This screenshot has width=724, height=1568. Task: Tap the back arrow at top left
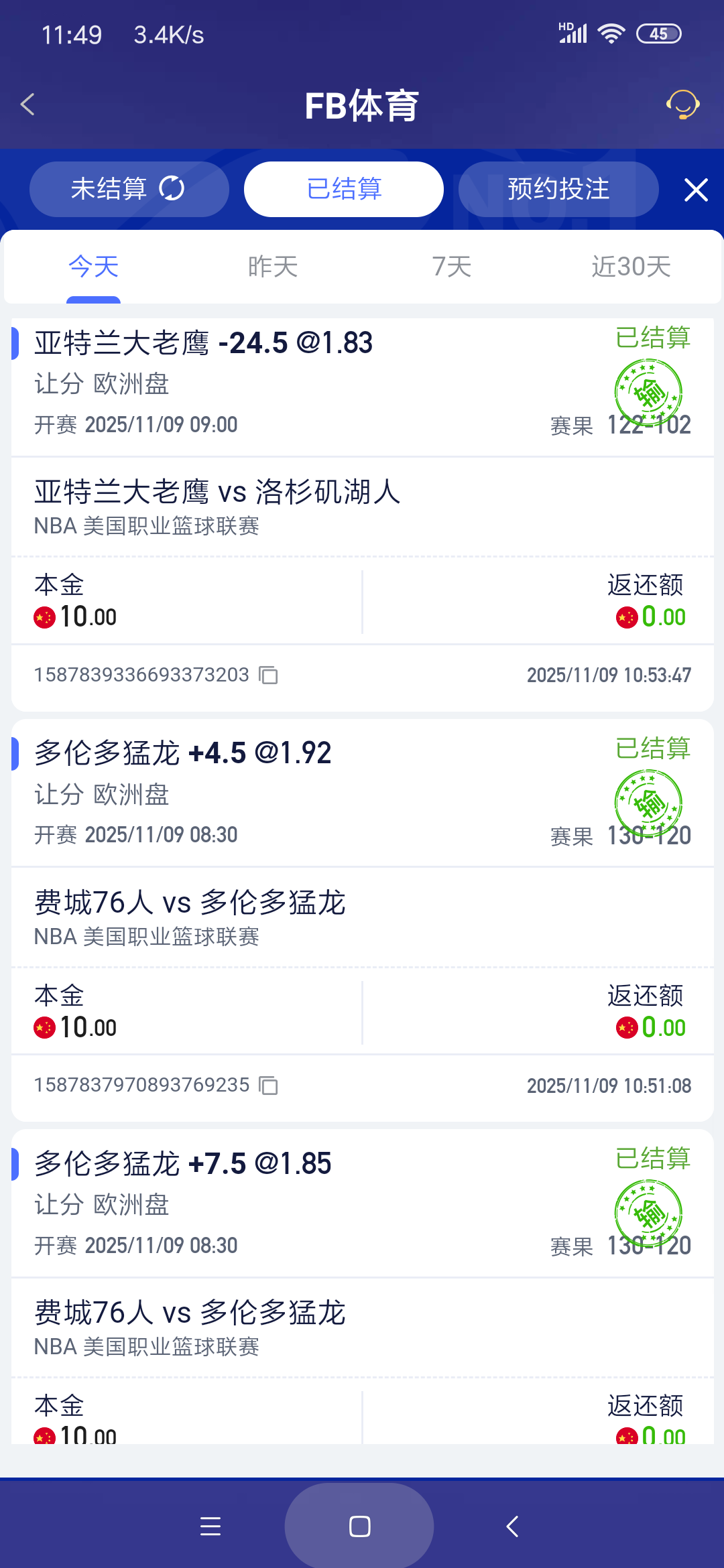[28, 105]
